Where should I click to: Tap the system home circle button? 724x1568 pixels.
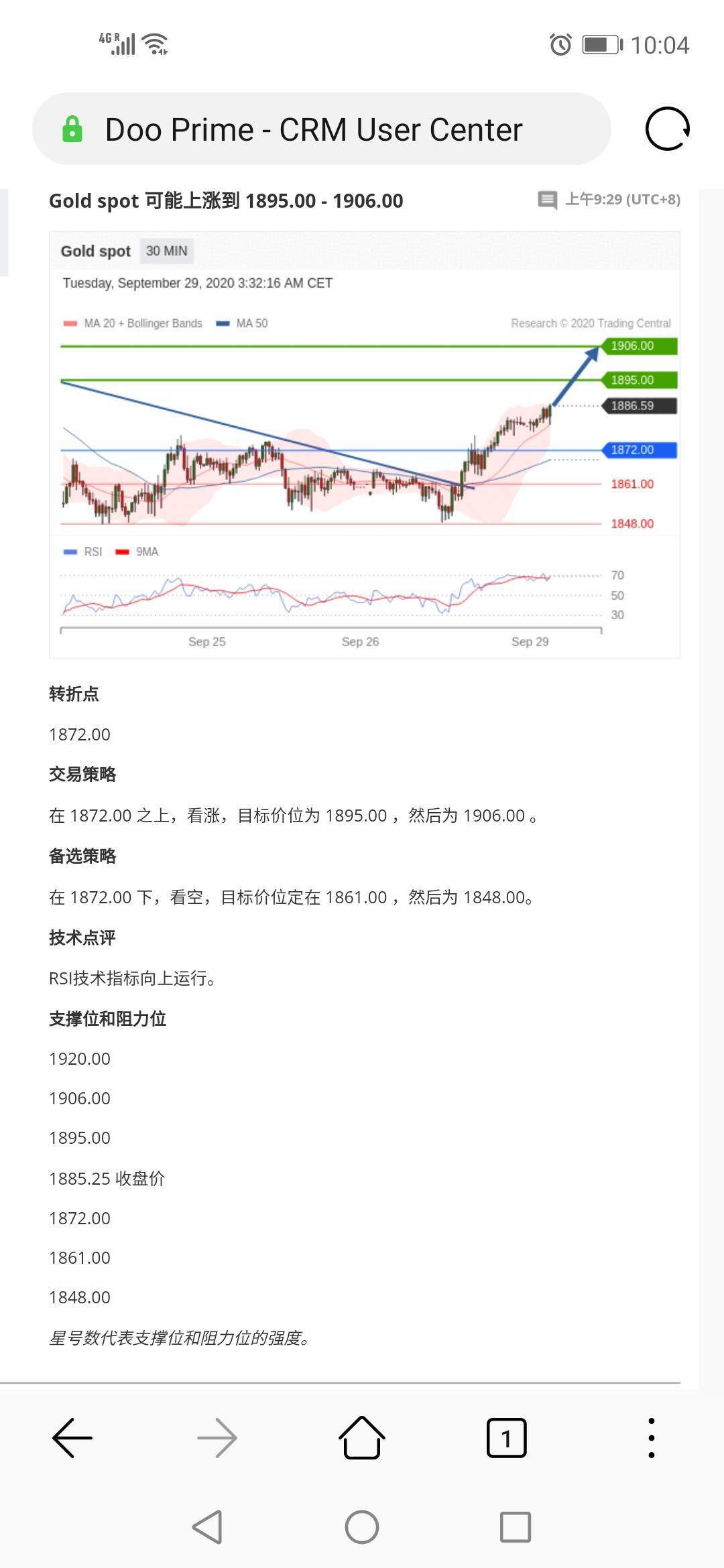click(x=362, y=1528)
